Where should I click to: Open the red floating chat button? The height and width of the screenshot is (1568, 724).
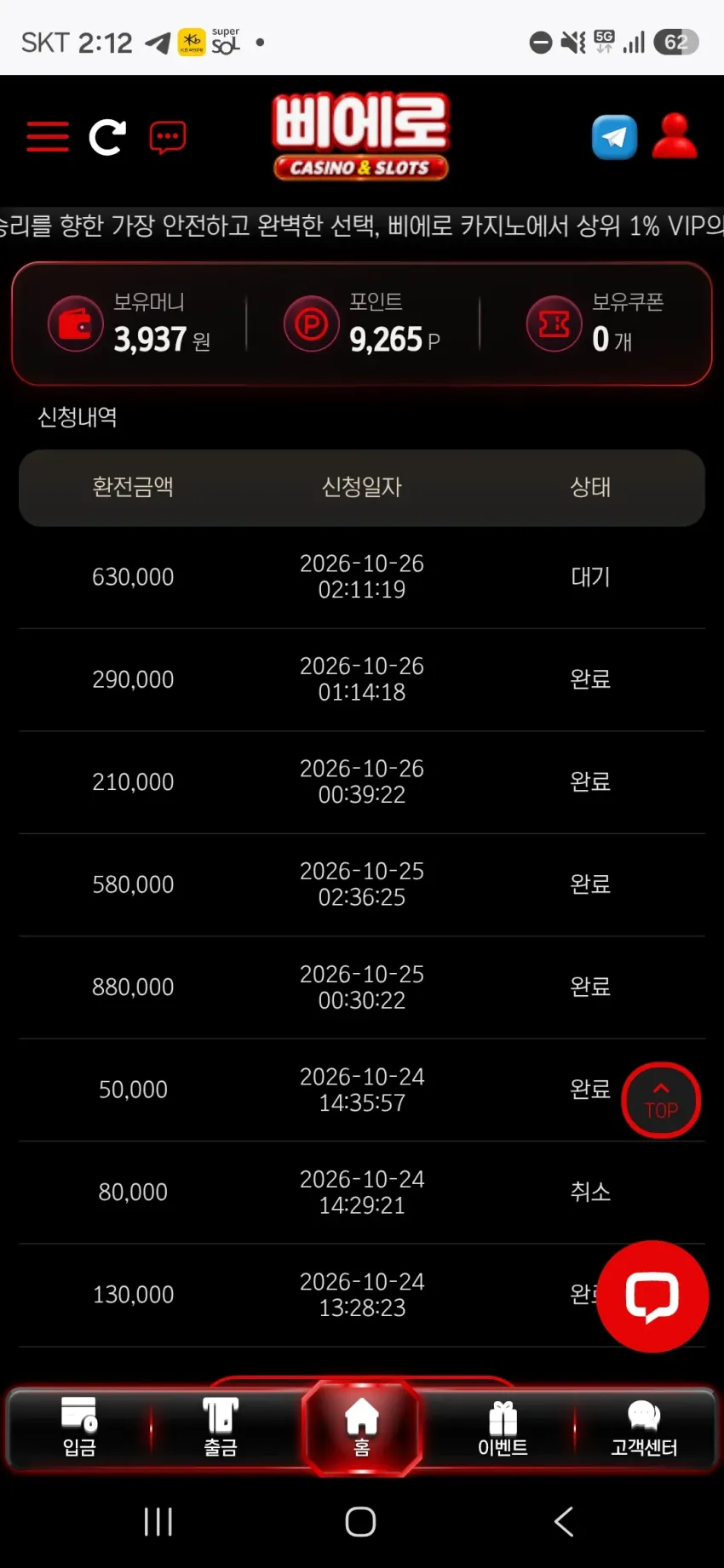(x=652, y=1296)
